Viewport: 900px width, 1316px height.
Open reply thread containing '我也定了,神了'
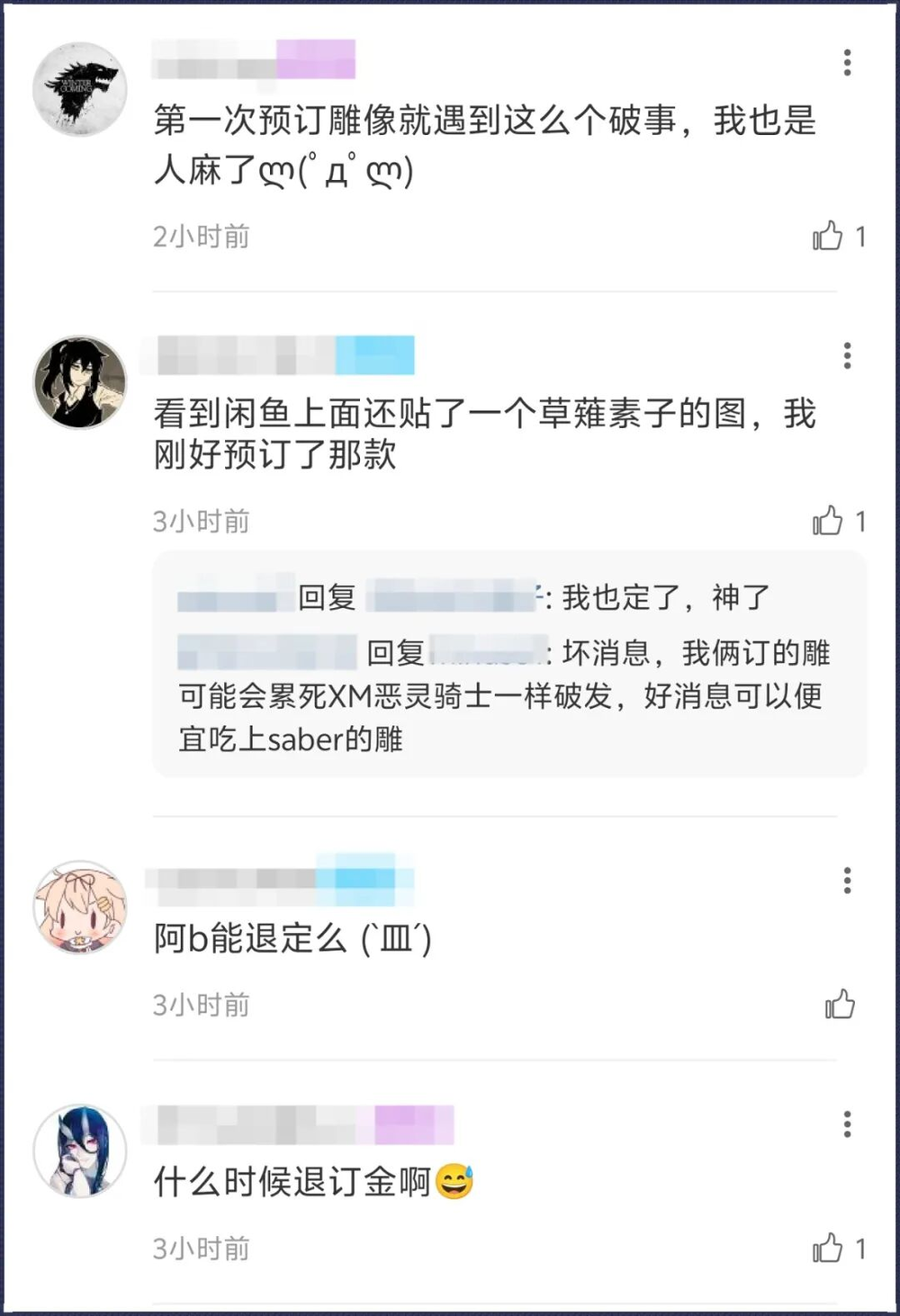pos(508,666)
